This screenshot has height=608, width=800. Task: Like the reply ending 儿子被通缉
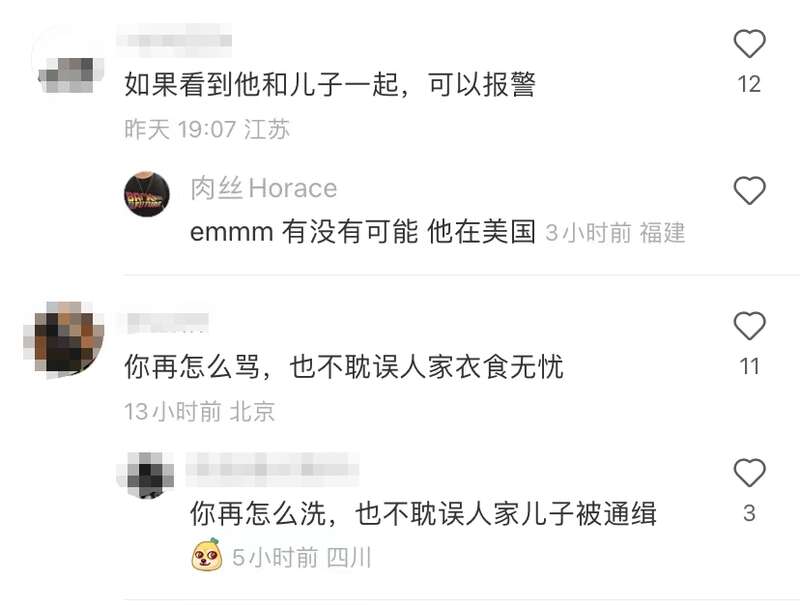tap(749, 473)
